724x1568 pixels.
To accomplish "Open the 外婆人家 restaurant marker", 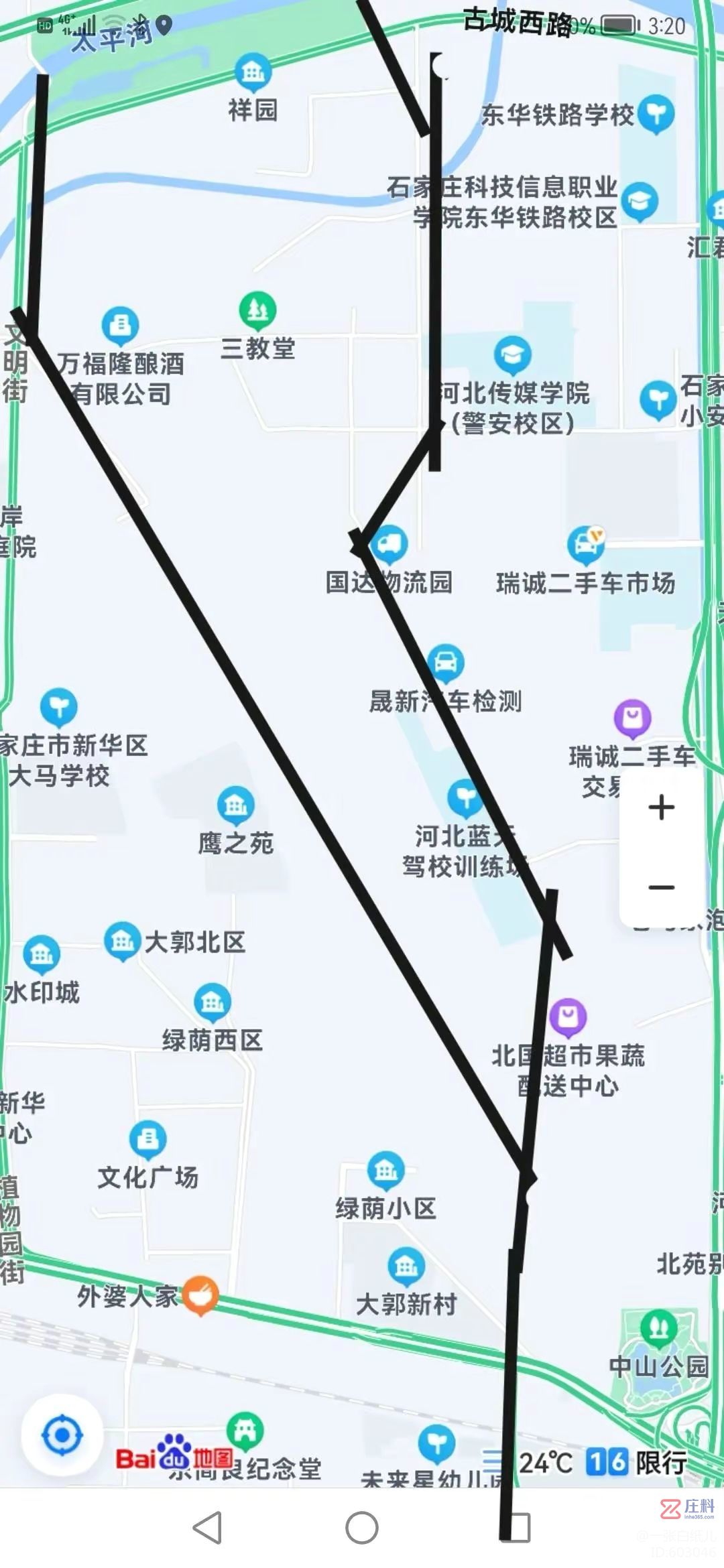I will 200,1295.
